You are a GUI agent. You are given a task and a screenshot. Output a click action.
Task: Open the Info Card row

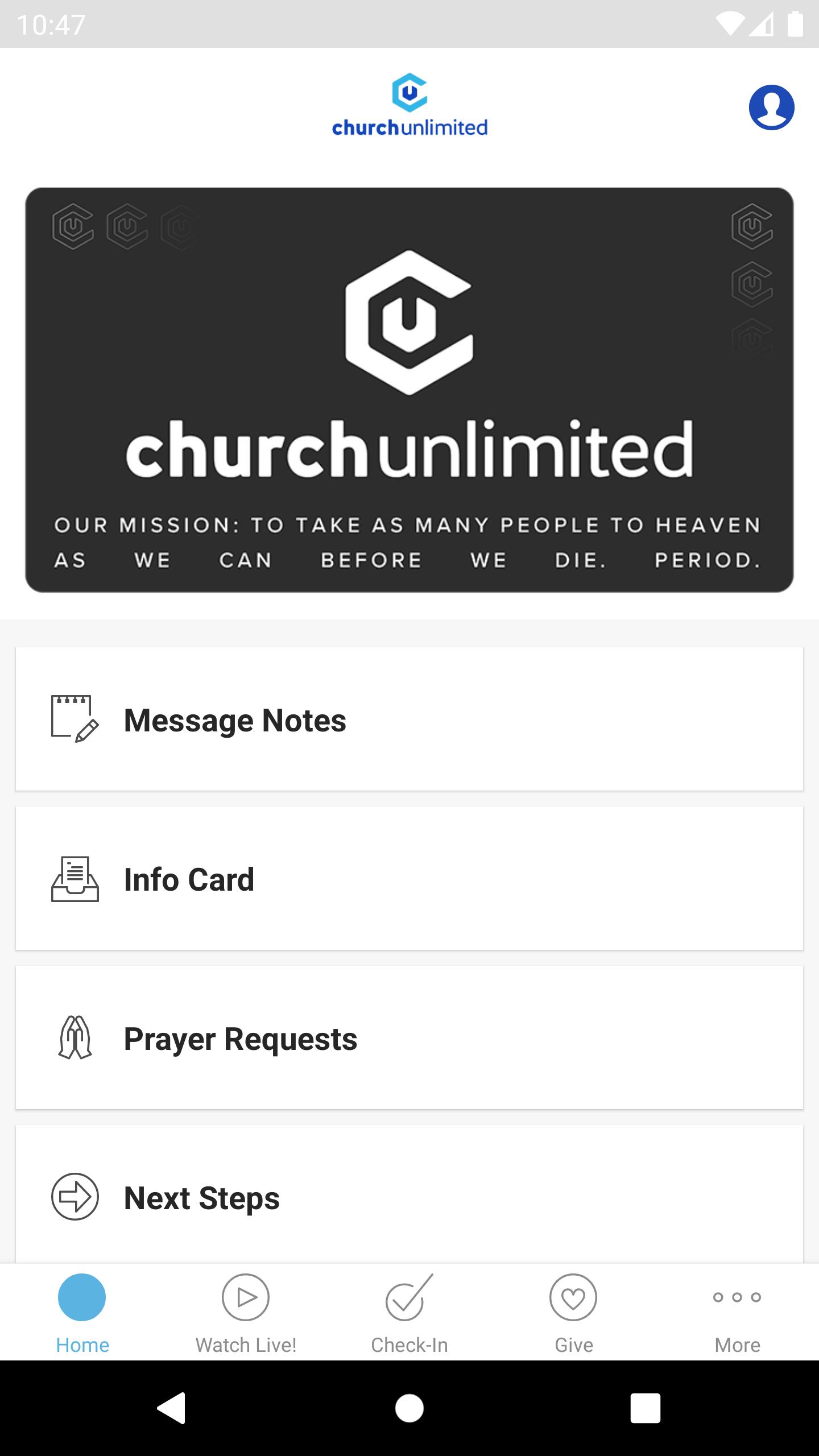[409, 879]
